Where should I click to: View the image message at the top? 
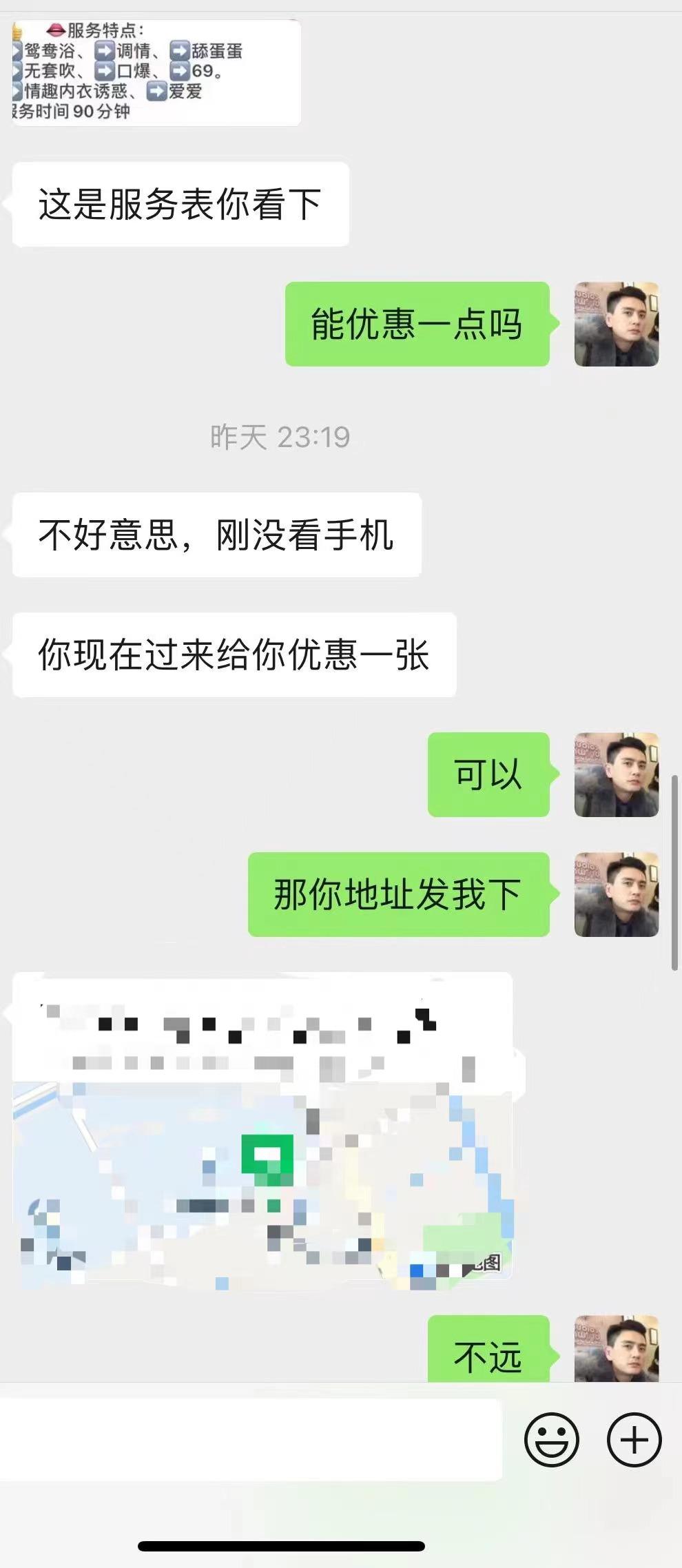tap(156, 72)
